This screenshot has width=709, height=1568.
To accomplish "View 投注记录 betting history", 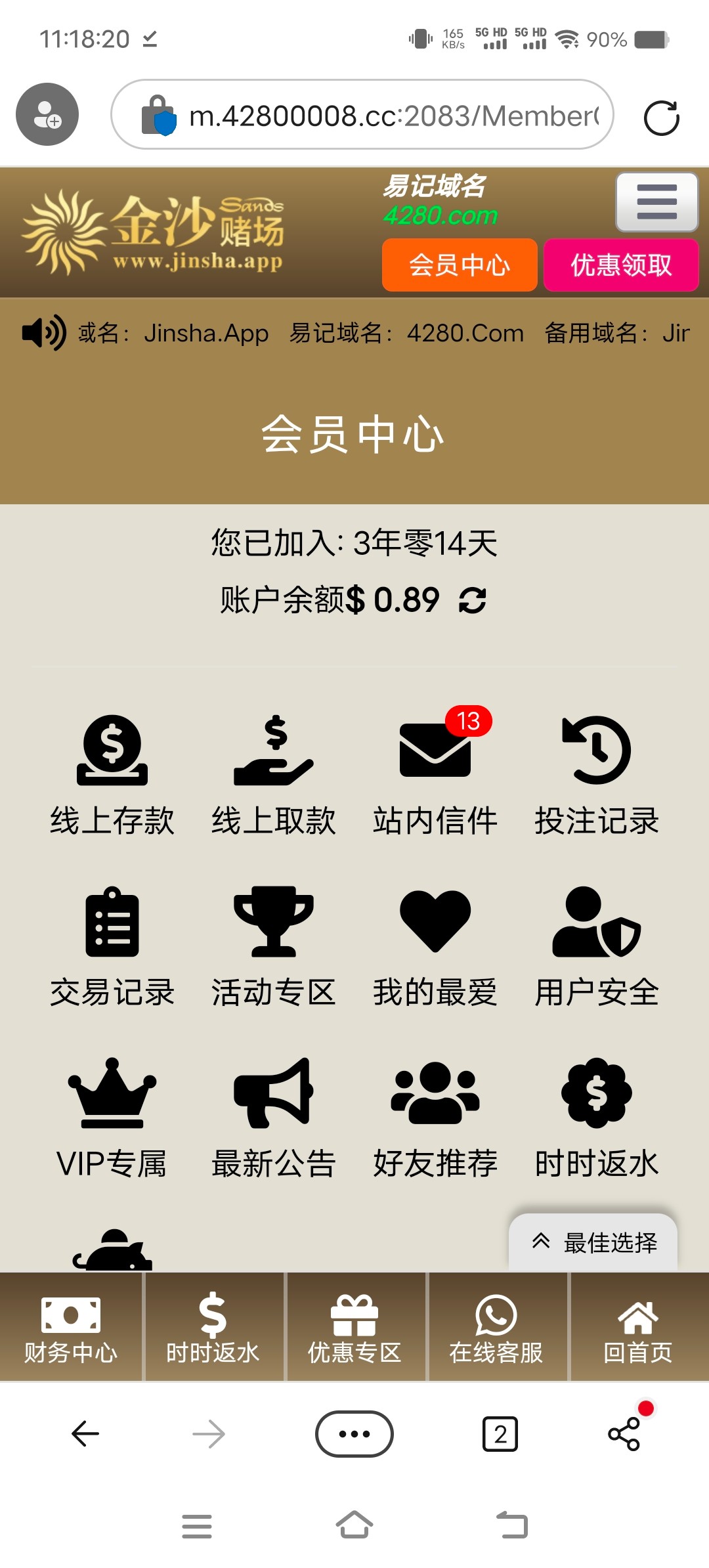I will tap(597, 775).
